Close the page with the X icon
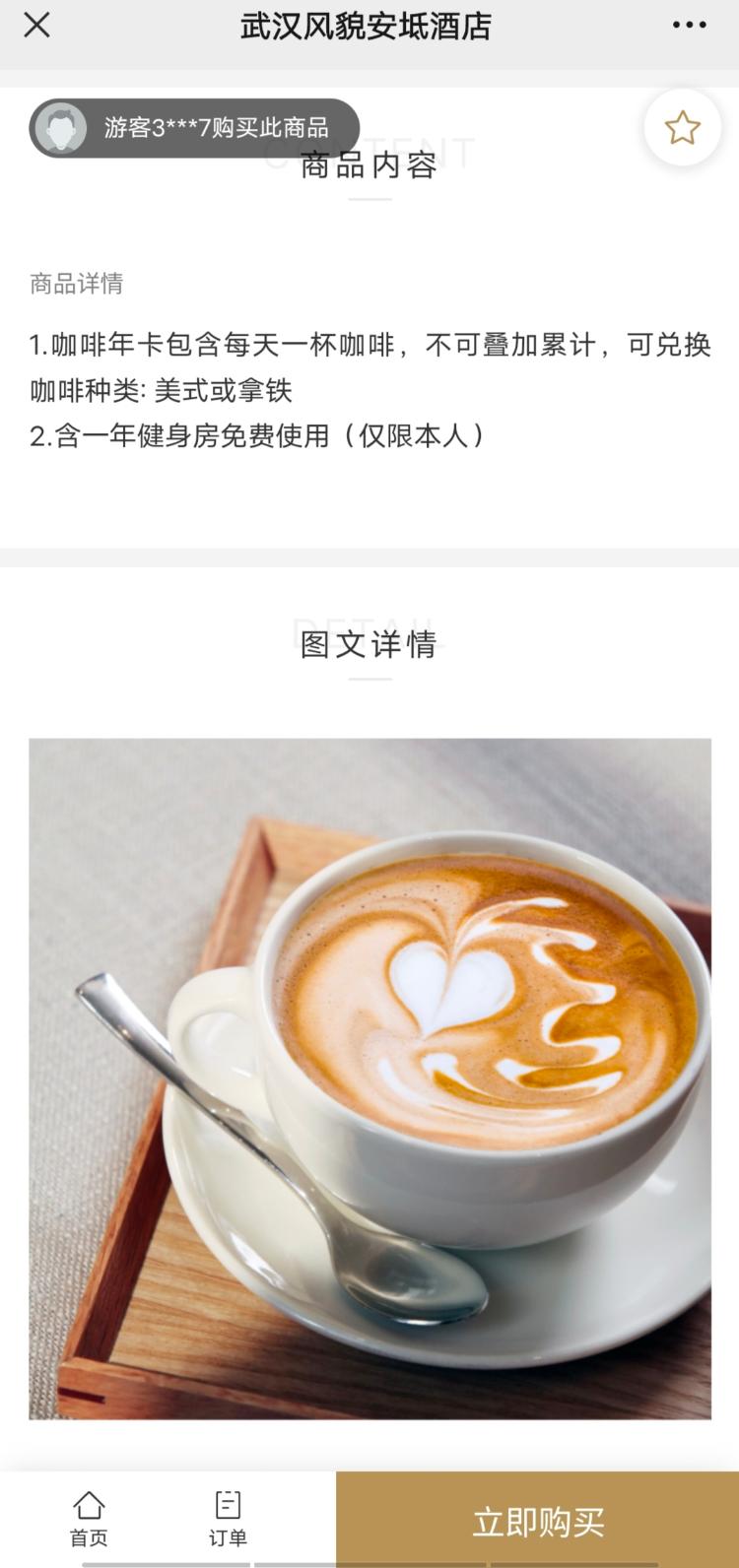 pyautogui.click(x=36, y=26)
